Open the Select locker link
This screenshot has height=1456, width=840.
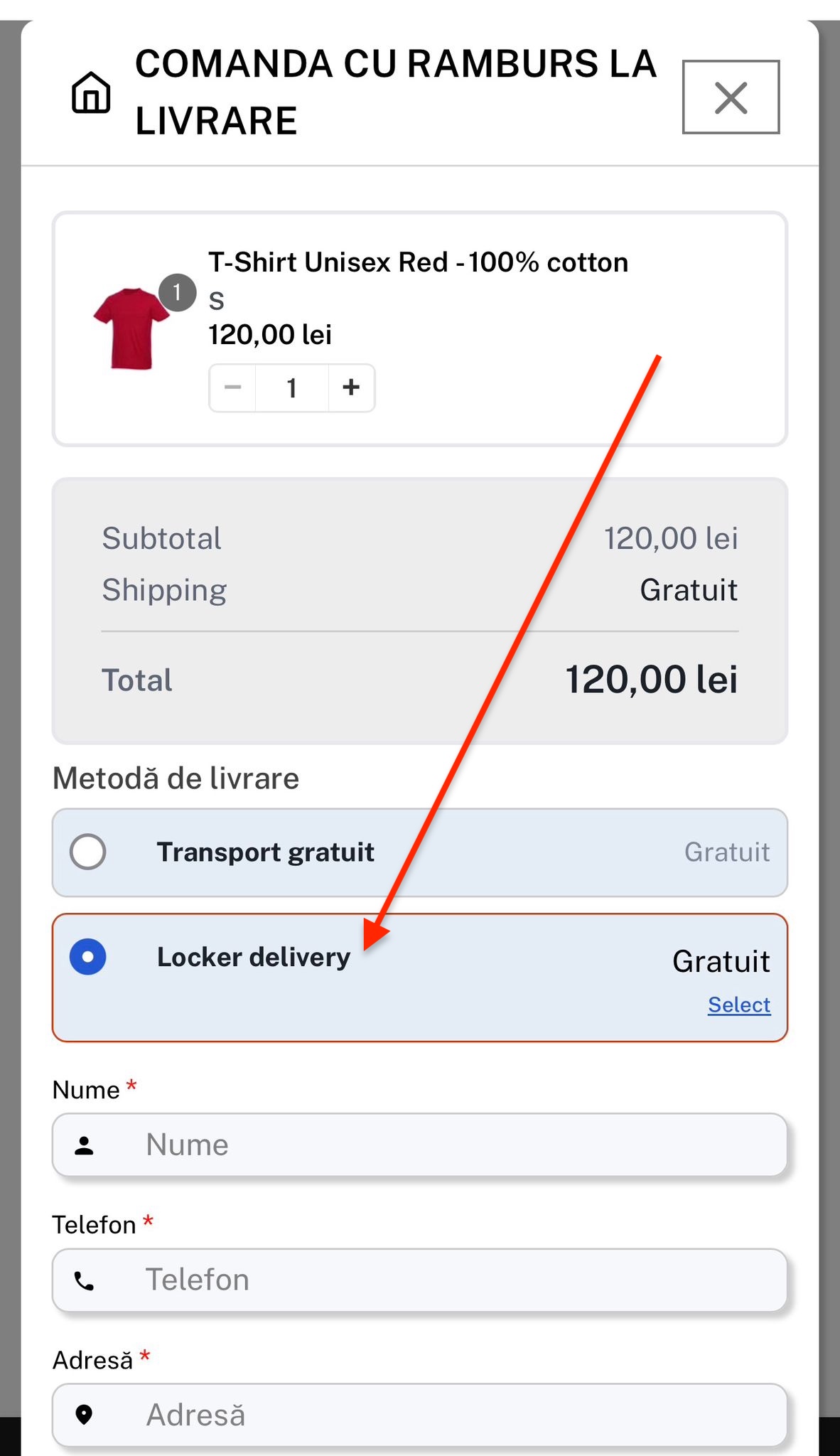(738, 1005)
